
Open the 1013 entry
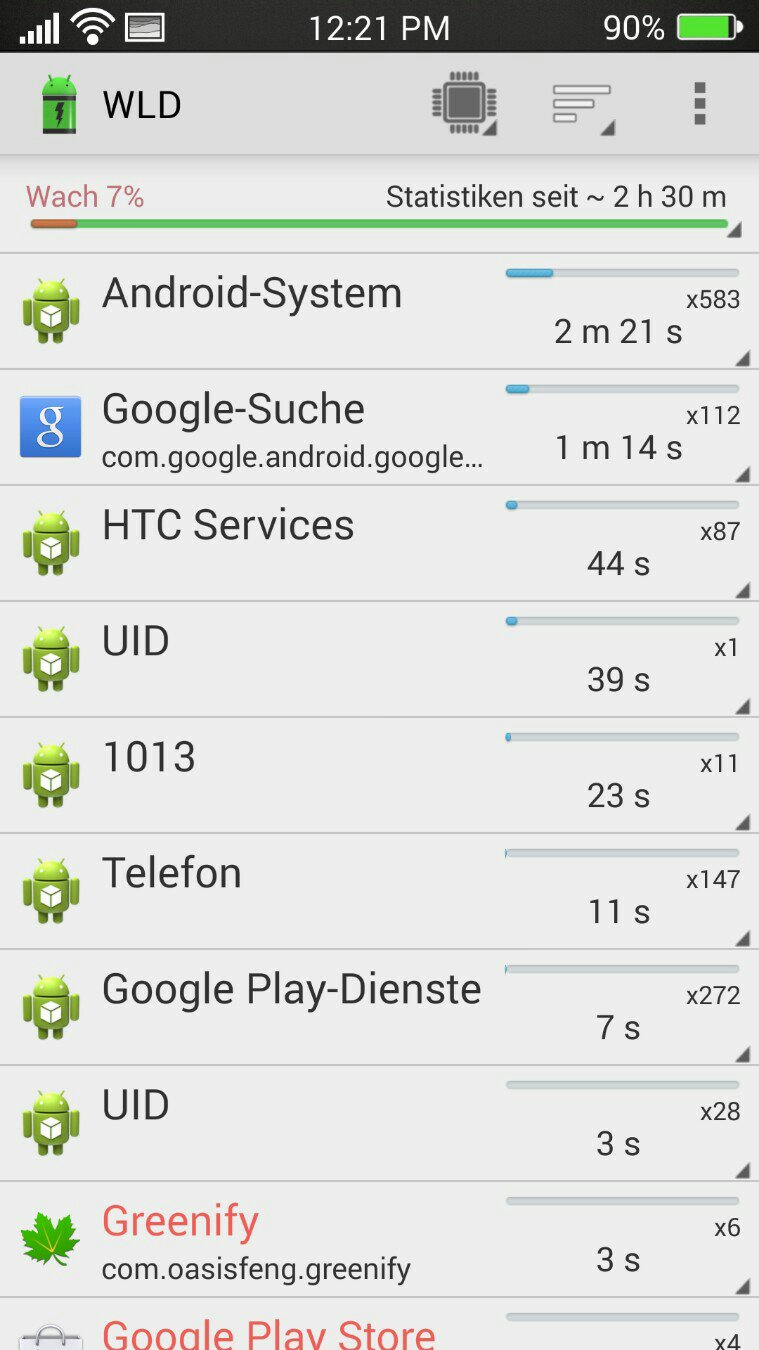click(379, 776)
